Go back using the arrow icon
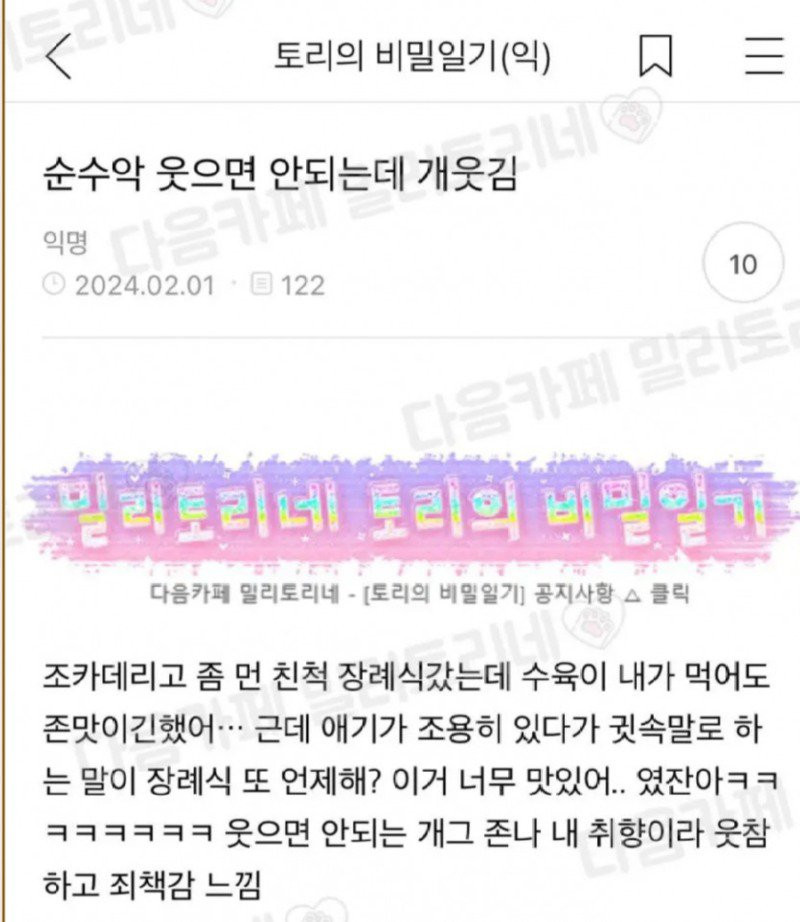The image size is (800, 922). pos(60,58)
